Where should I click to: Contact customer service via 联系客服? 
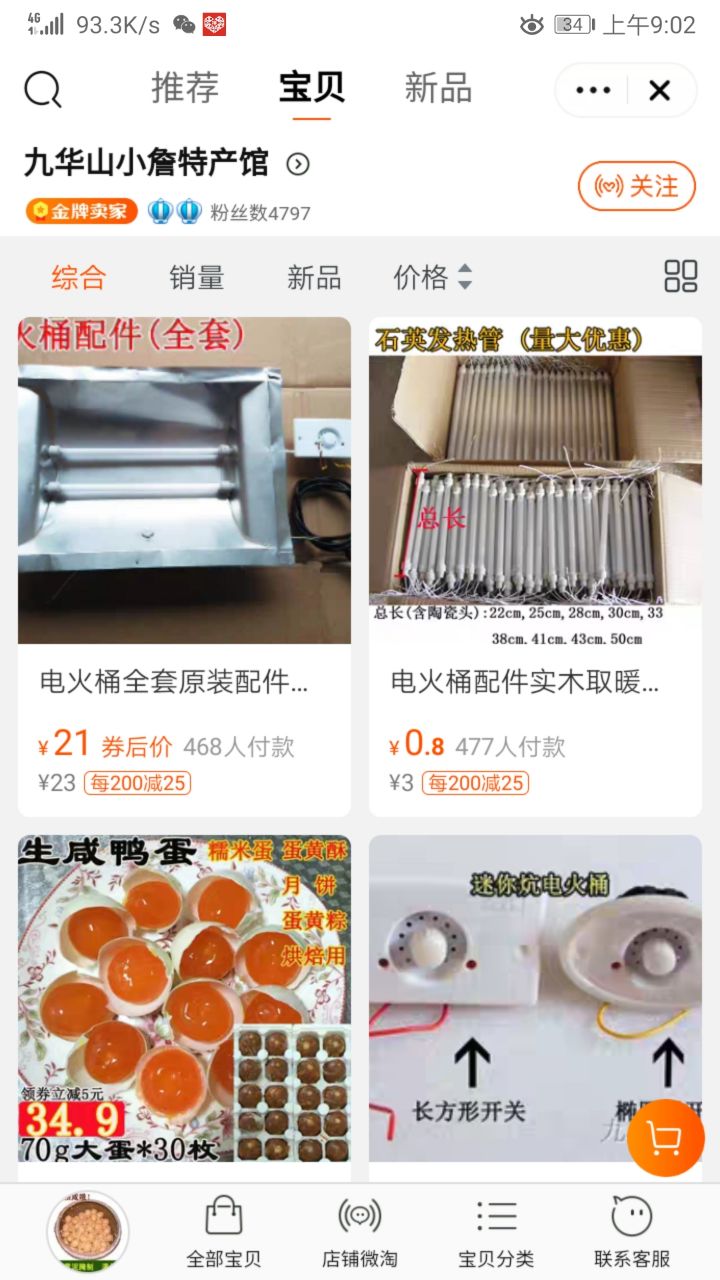[632, 1232]
